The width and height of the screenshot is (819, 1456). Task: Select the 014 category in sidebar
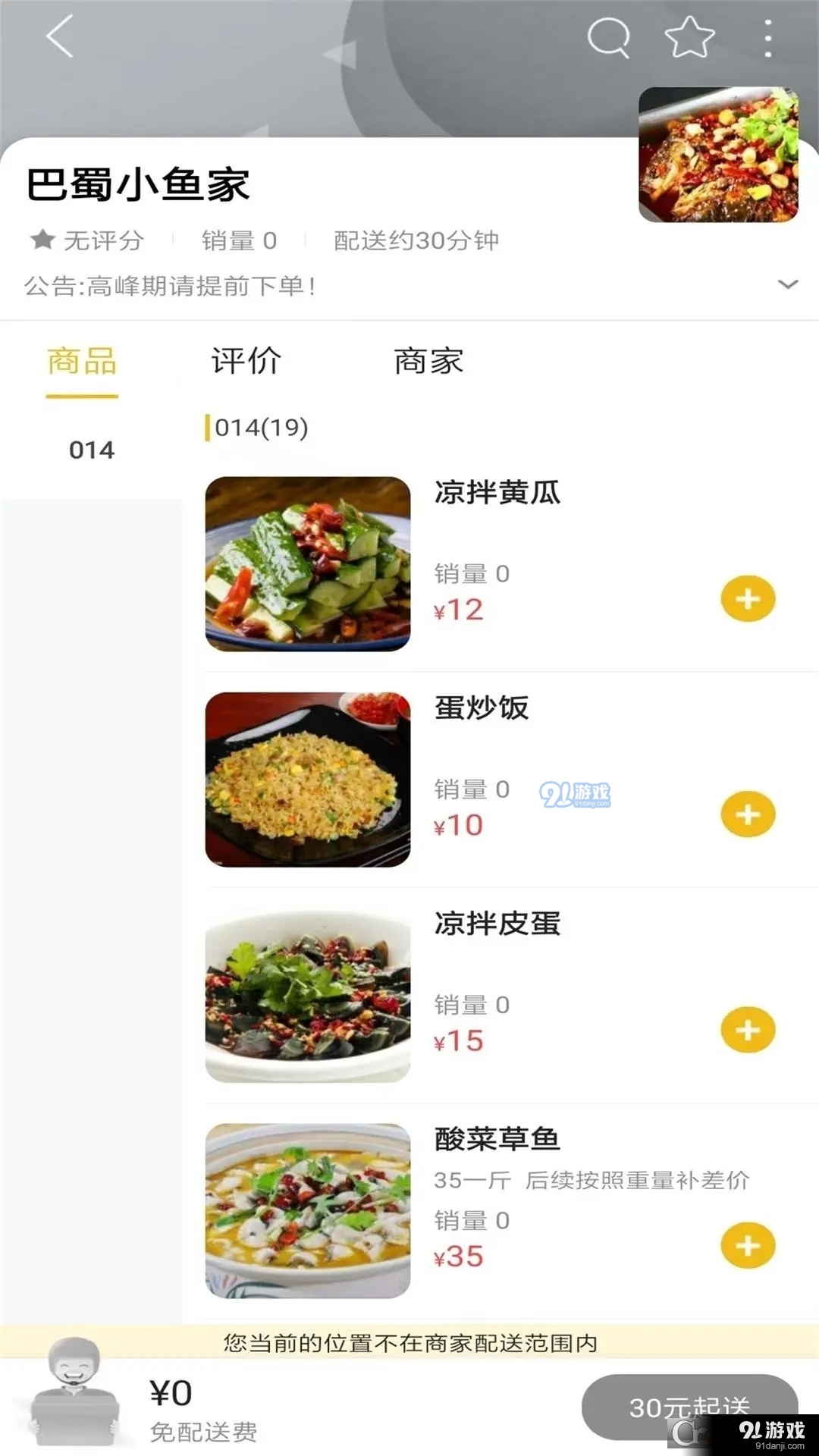pos(91,450)
